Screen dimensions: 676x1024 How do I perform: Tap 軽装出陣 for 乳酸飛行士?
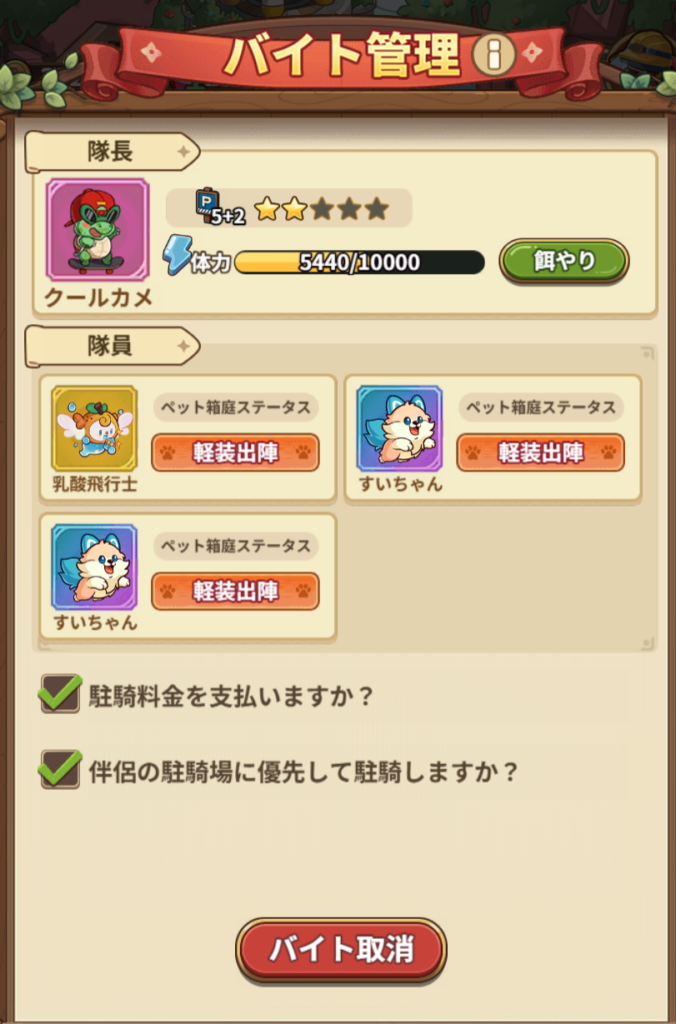click(235, 452)
